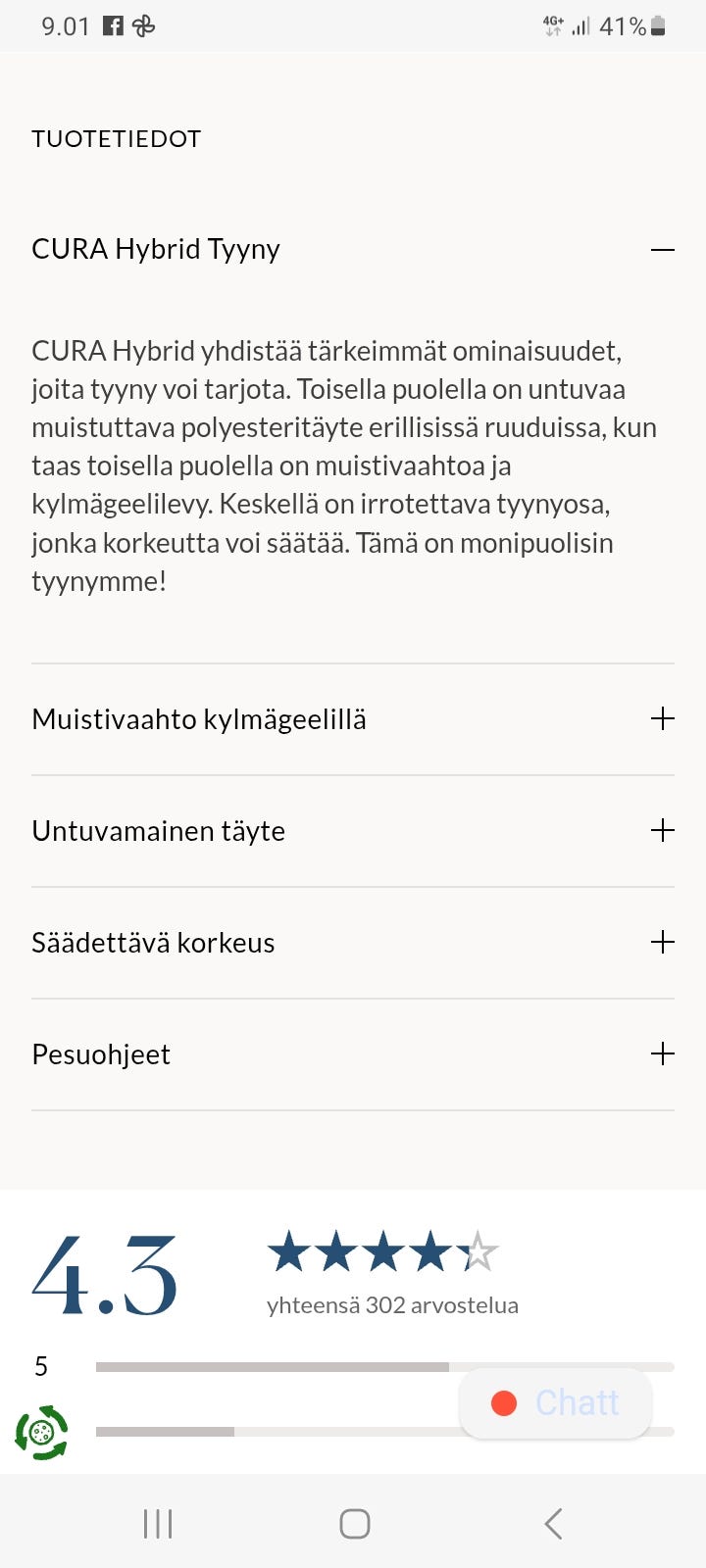Open the green cookie consent icon
Screen dimensions: 706x1568
click(x=41, y=1437)
